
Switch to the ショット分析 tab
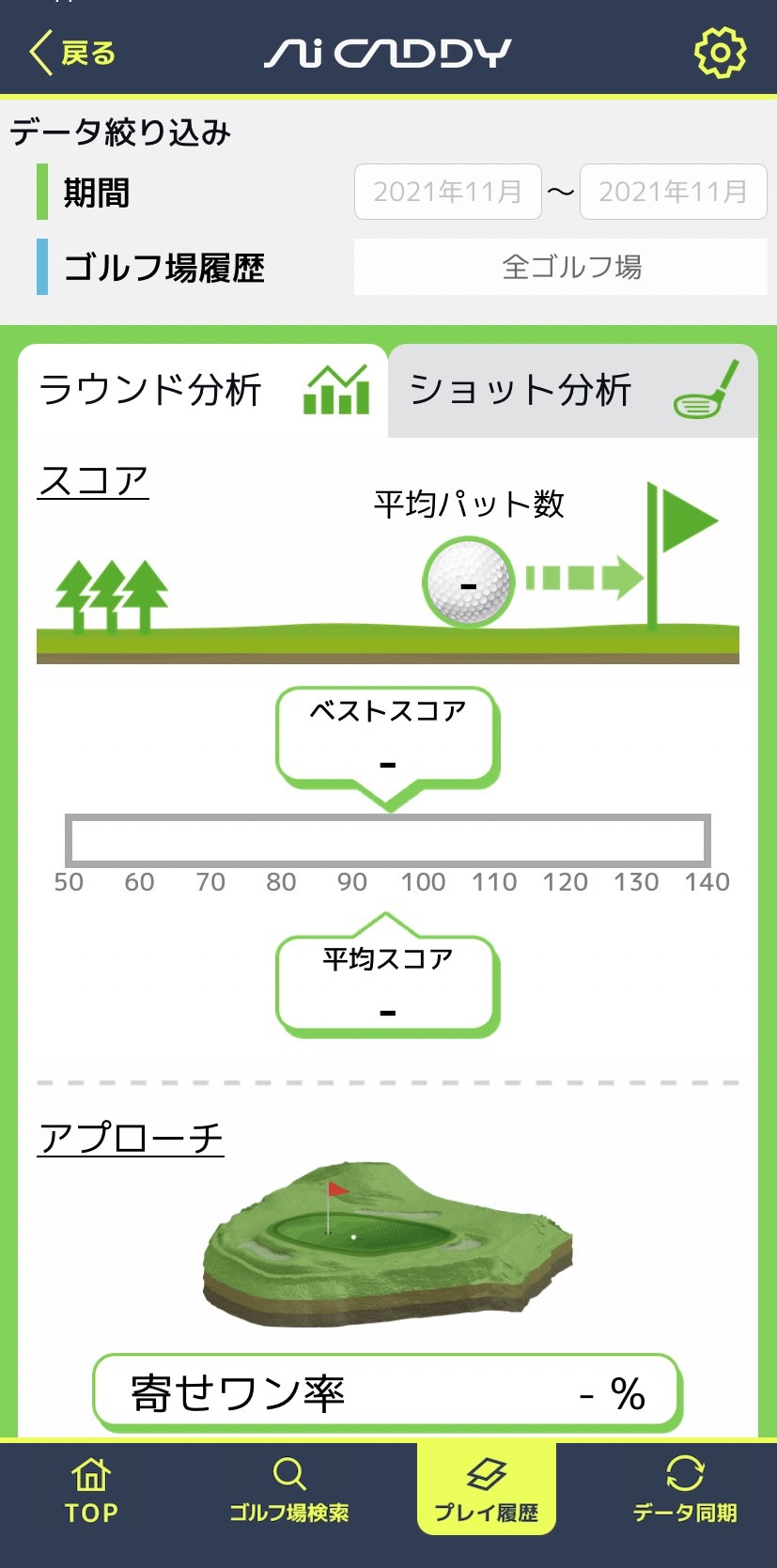point(572,391)
